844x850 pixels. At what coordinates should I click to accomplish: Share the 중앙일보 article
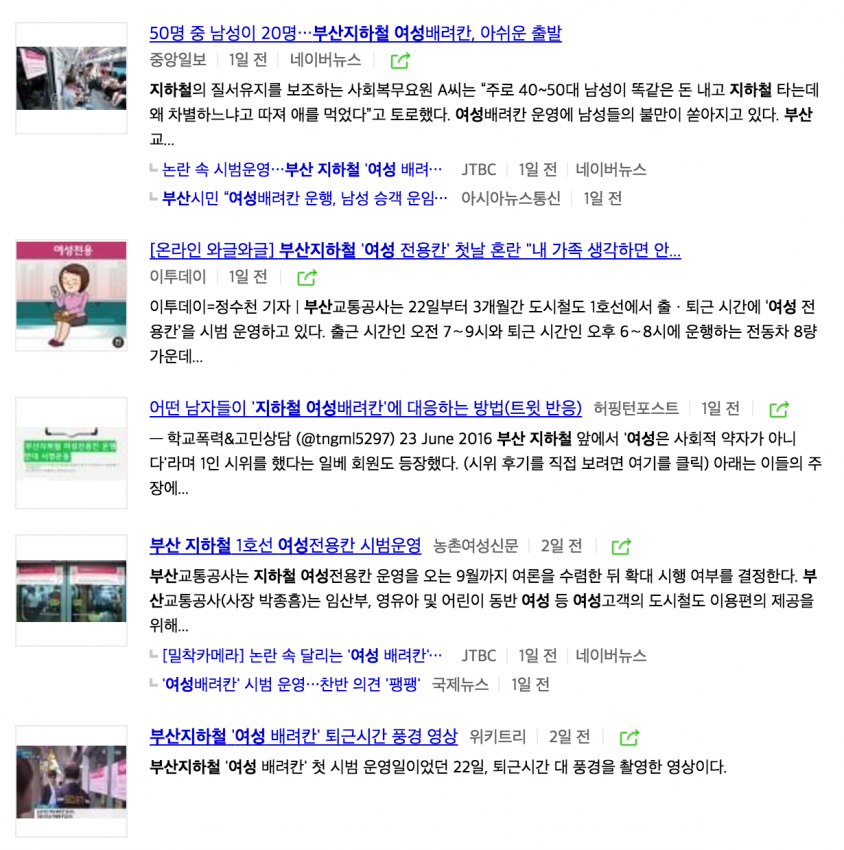400,61
